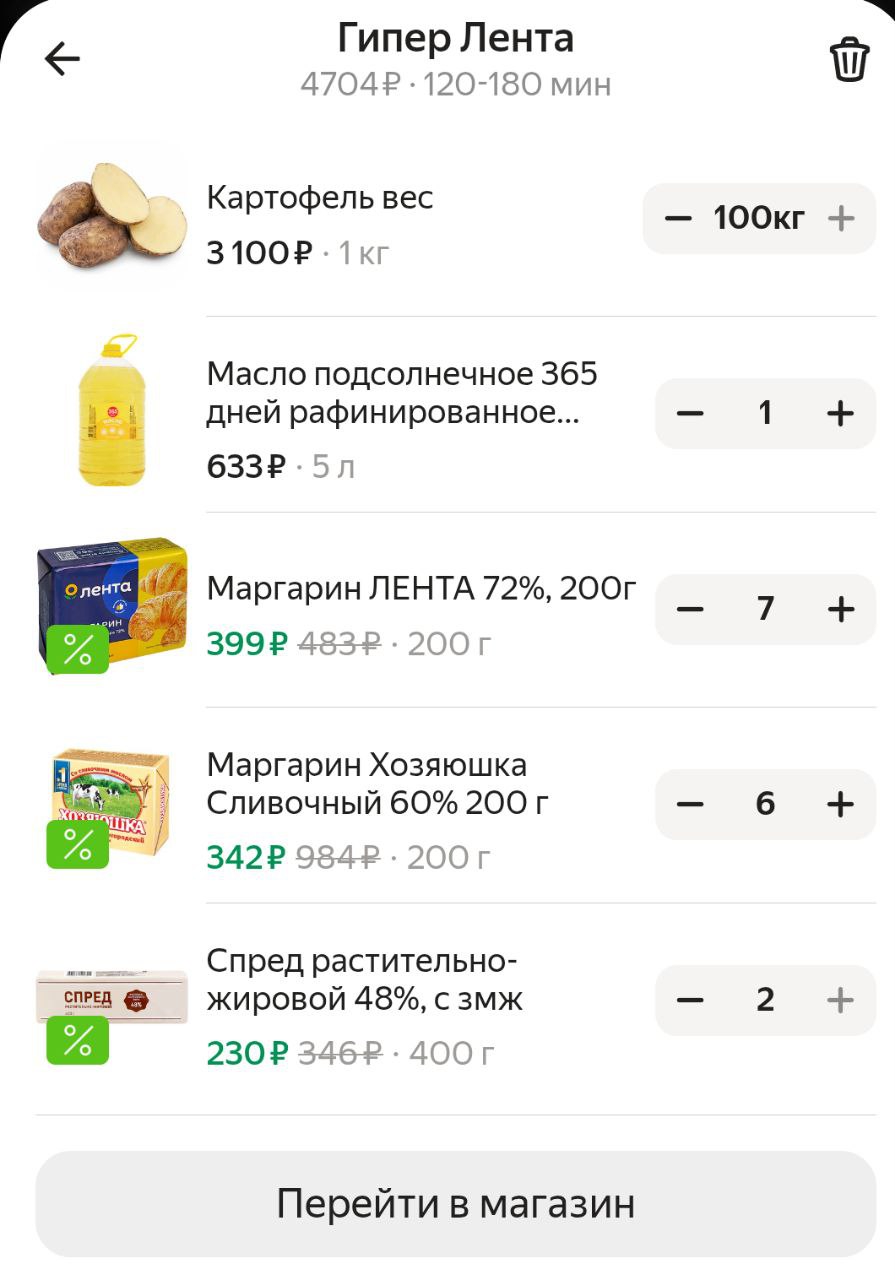Increase Спред растительно-жировой 48% quantity
895x1280 pixels.
[x=841, y=999]
